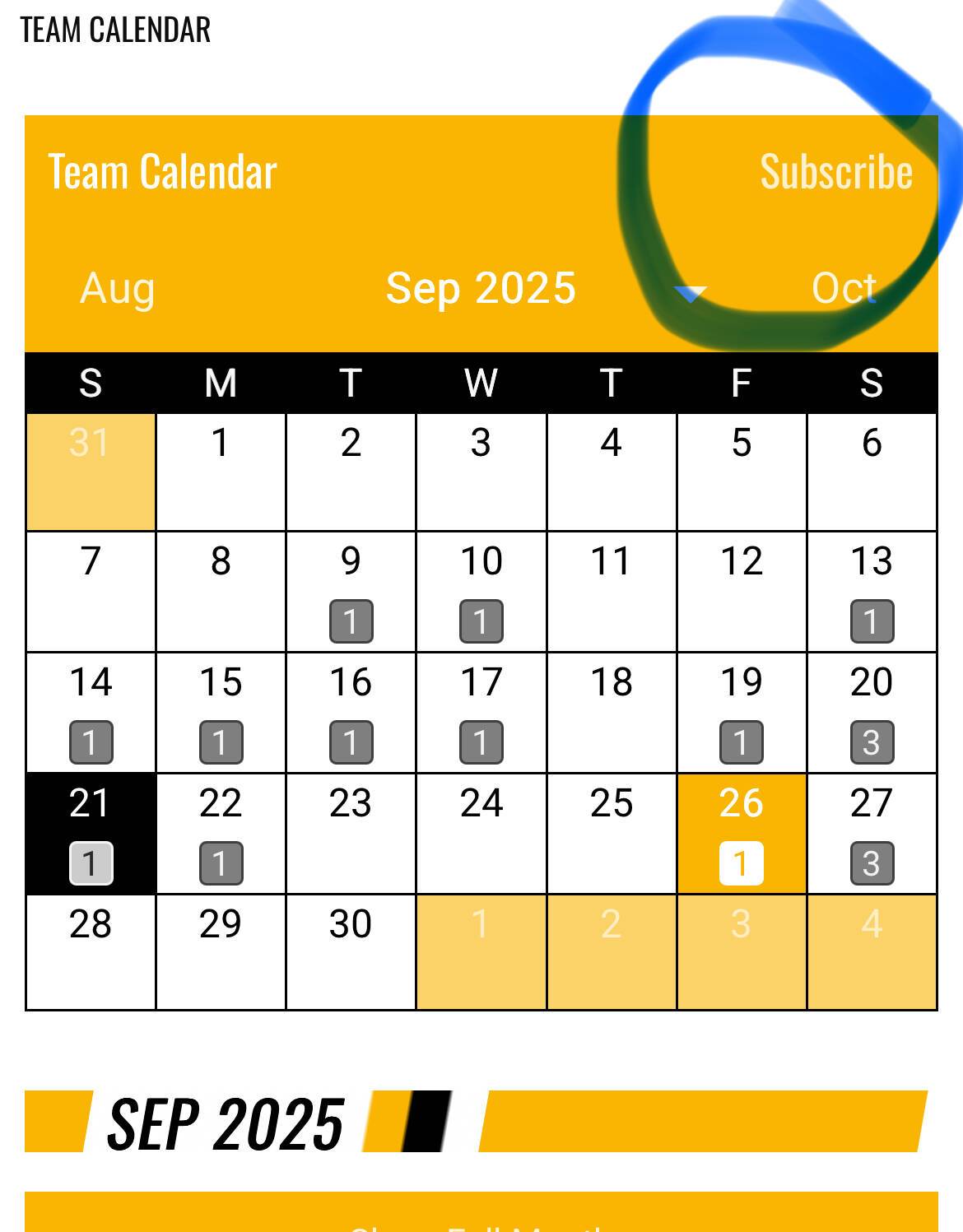Select September 9 on the calendar
The image size is (963, 1232).
click(351, 591)
